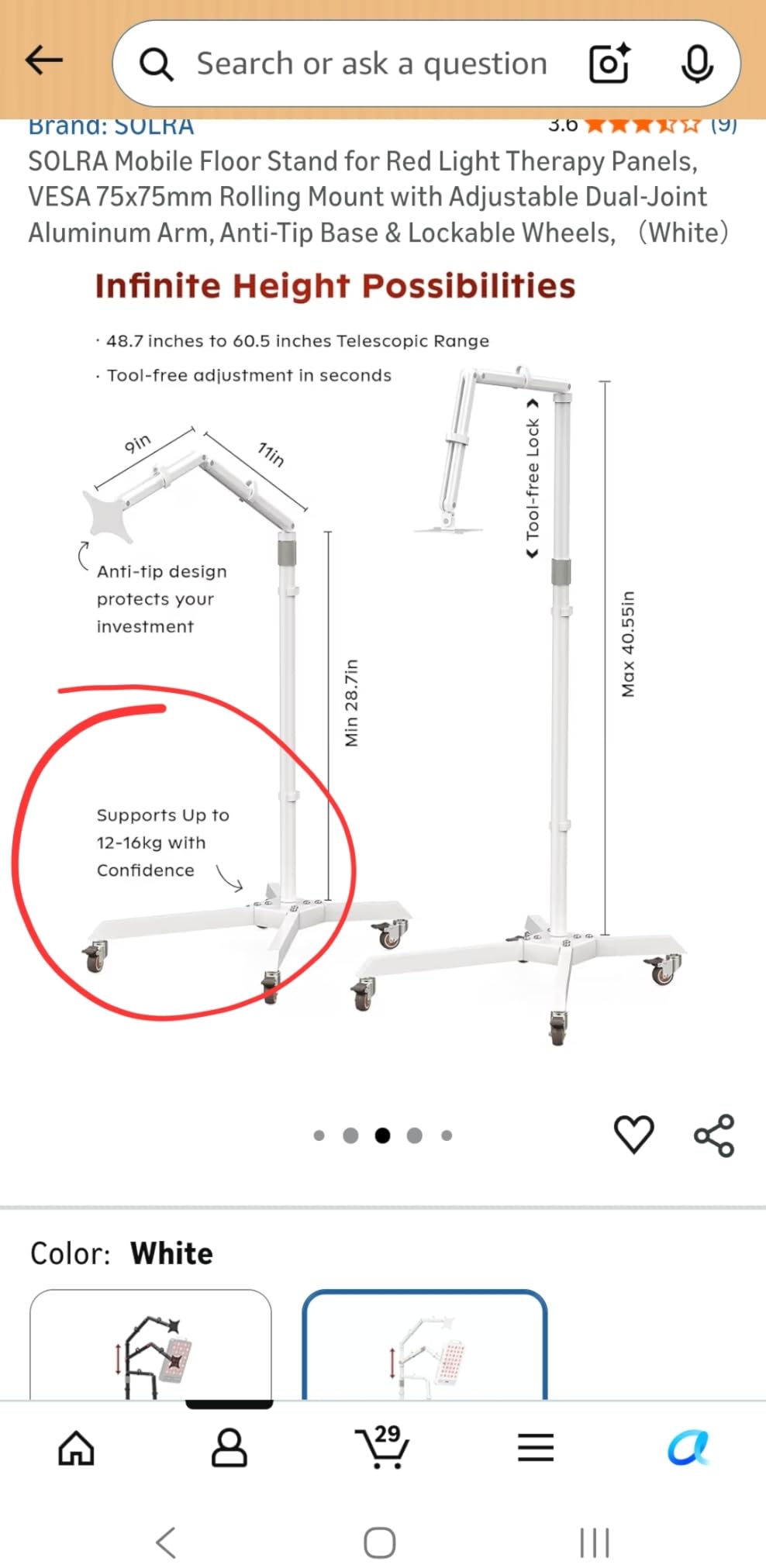Open camera lens search

coord(609,64)
